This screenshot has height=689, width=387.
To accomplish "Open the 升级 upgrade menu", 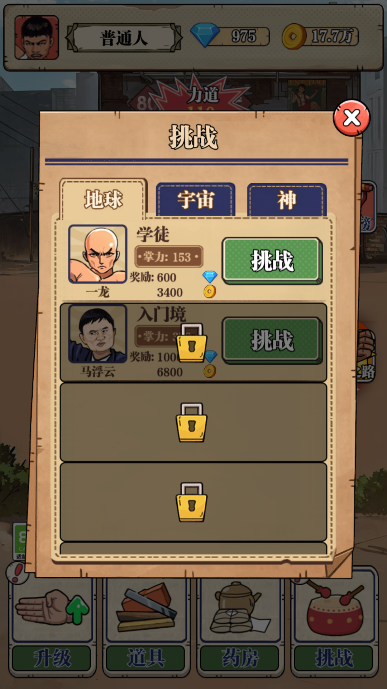I will tap(52, 624).
